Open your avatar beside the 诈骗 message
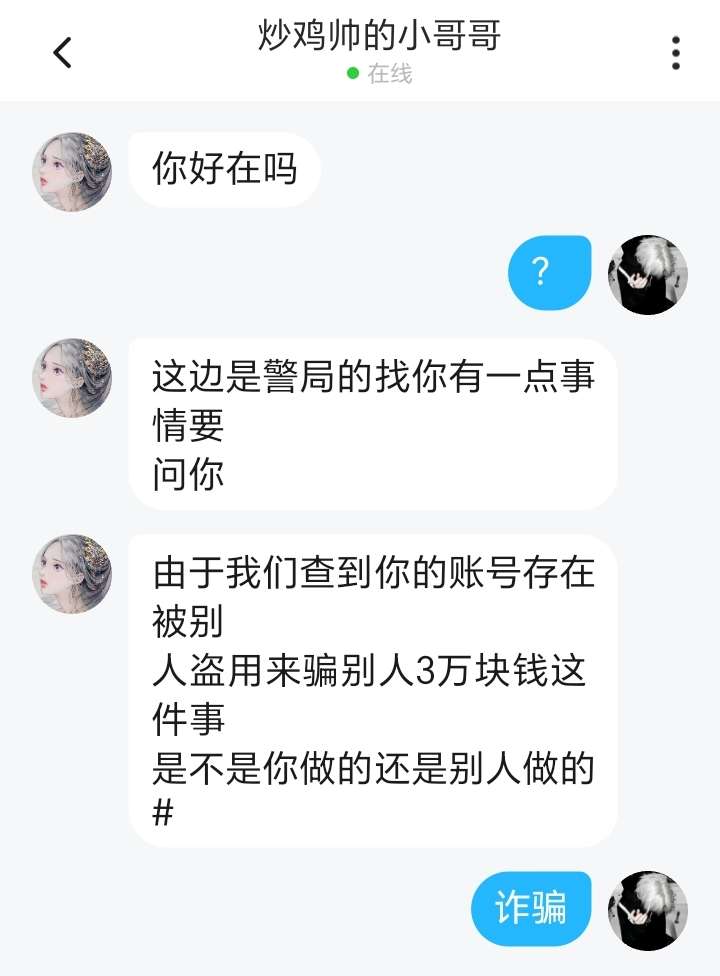This screenshot has height=976, width=720. coord(648,909)
